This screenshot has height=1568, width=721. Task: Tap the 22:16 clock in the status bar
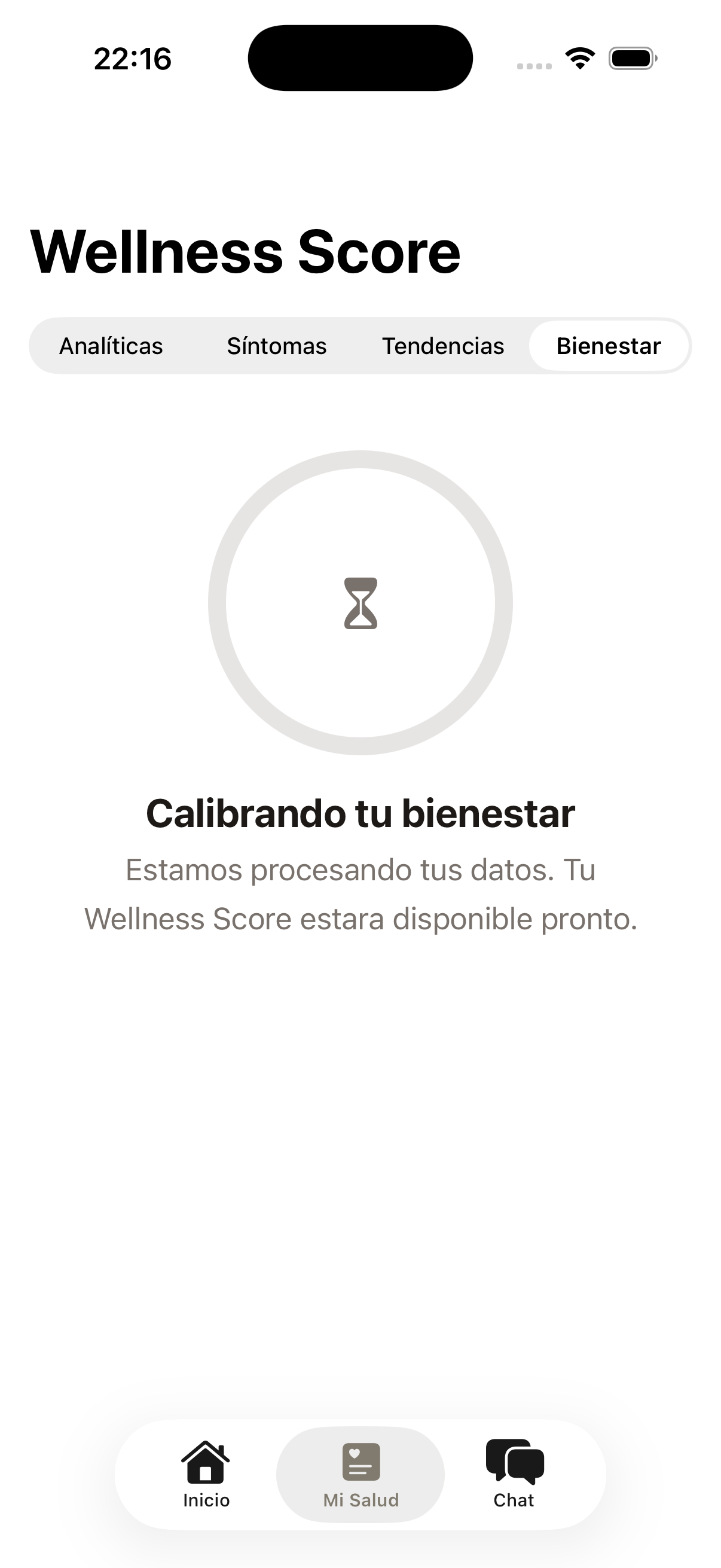coord(132,57)
